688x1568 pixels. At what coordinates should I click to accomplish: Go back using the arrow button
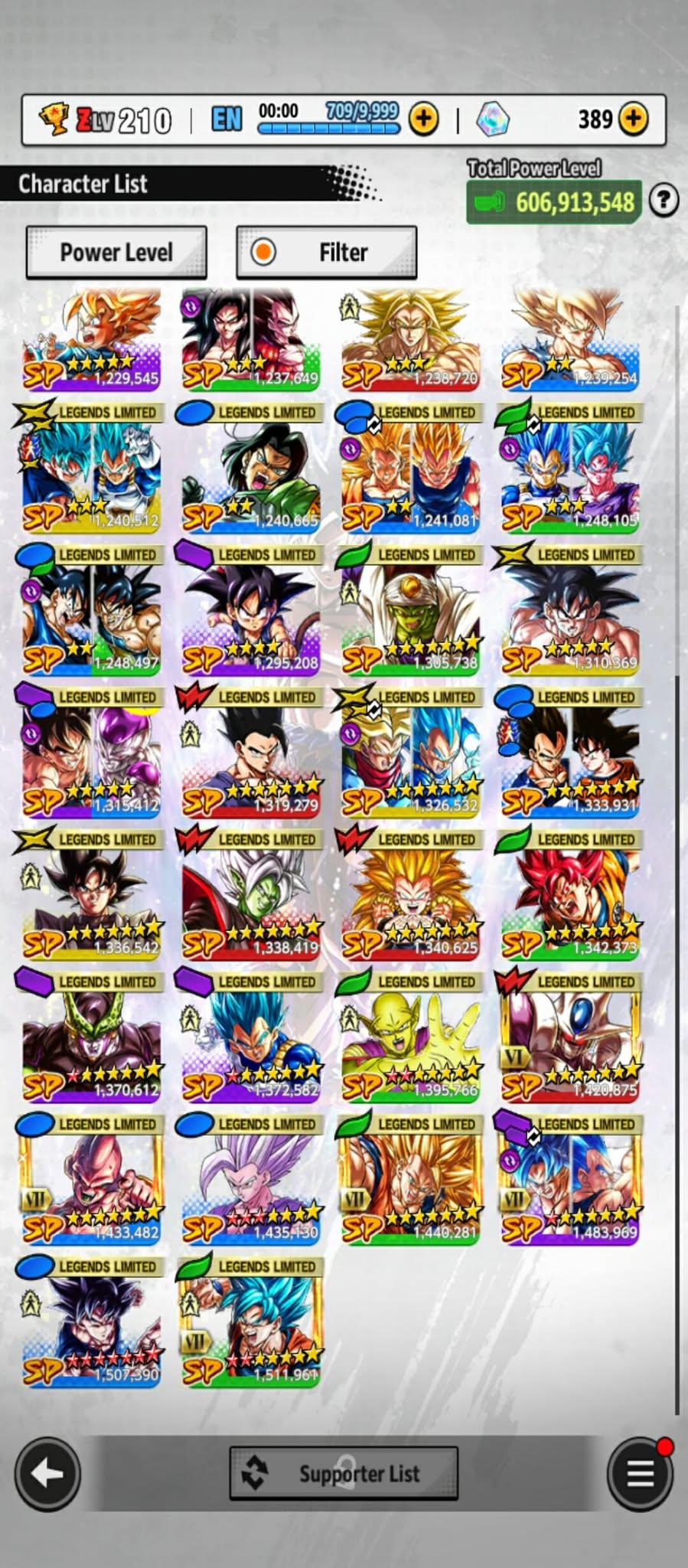[x=47, y=1473]
